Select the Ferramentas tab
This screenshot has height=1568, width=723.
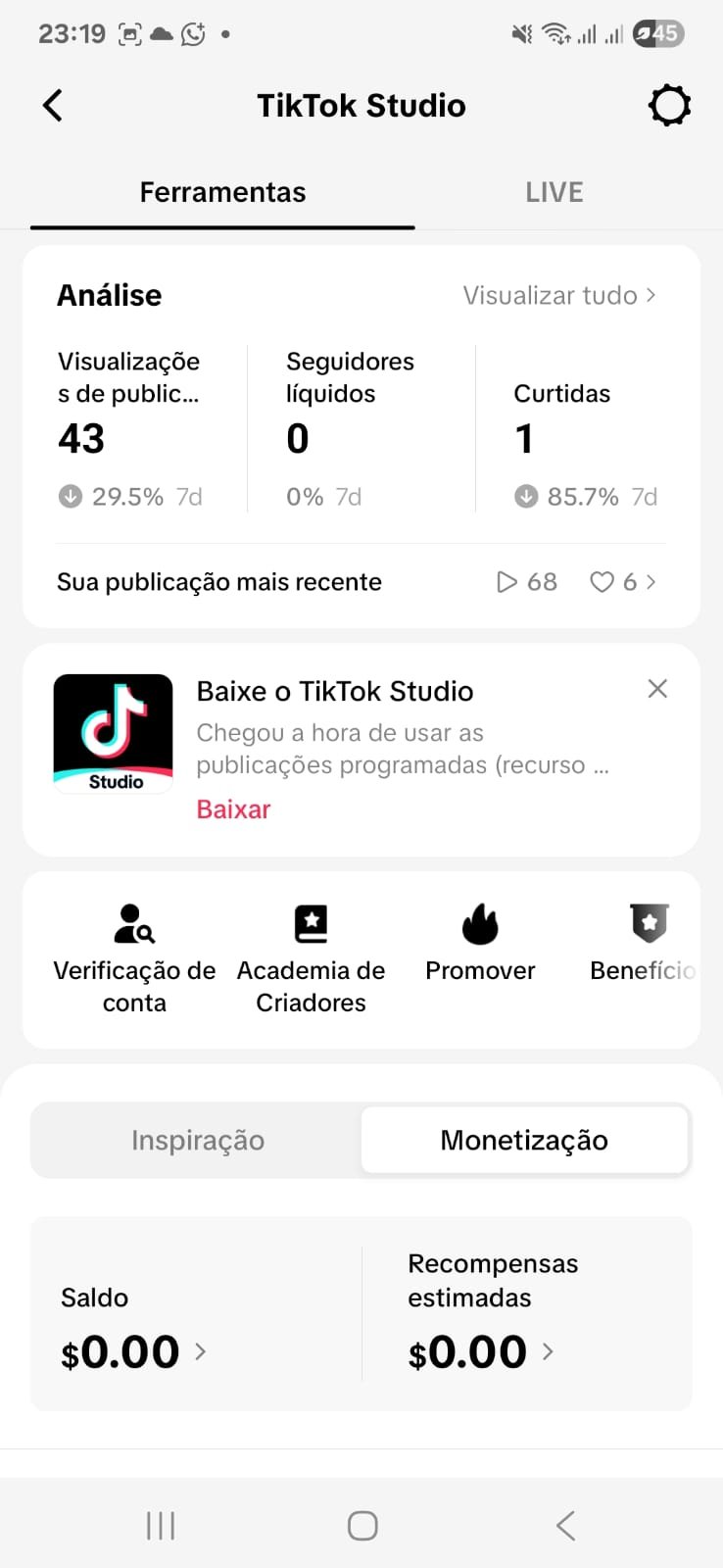click(x=222, y=192)
